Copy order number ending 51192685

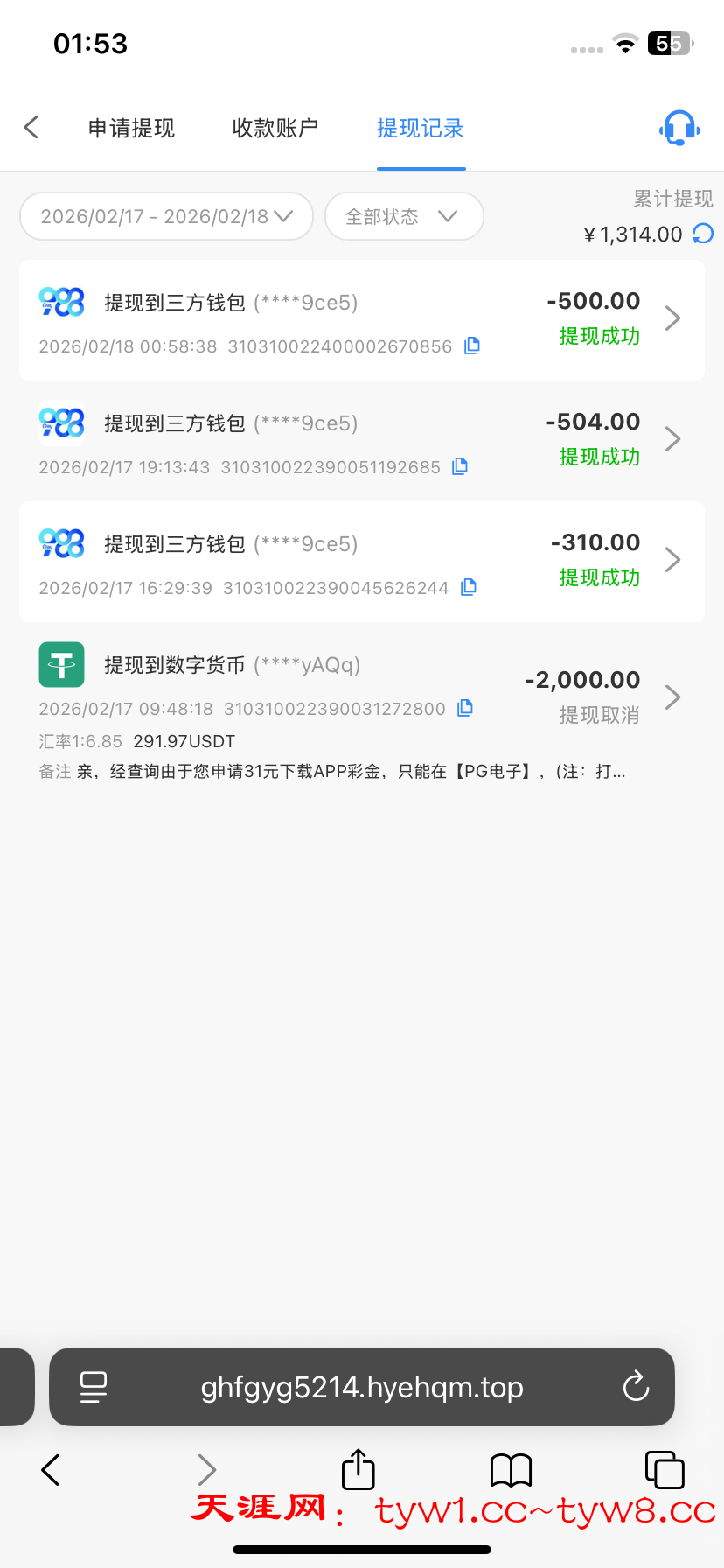pos(460,466)
